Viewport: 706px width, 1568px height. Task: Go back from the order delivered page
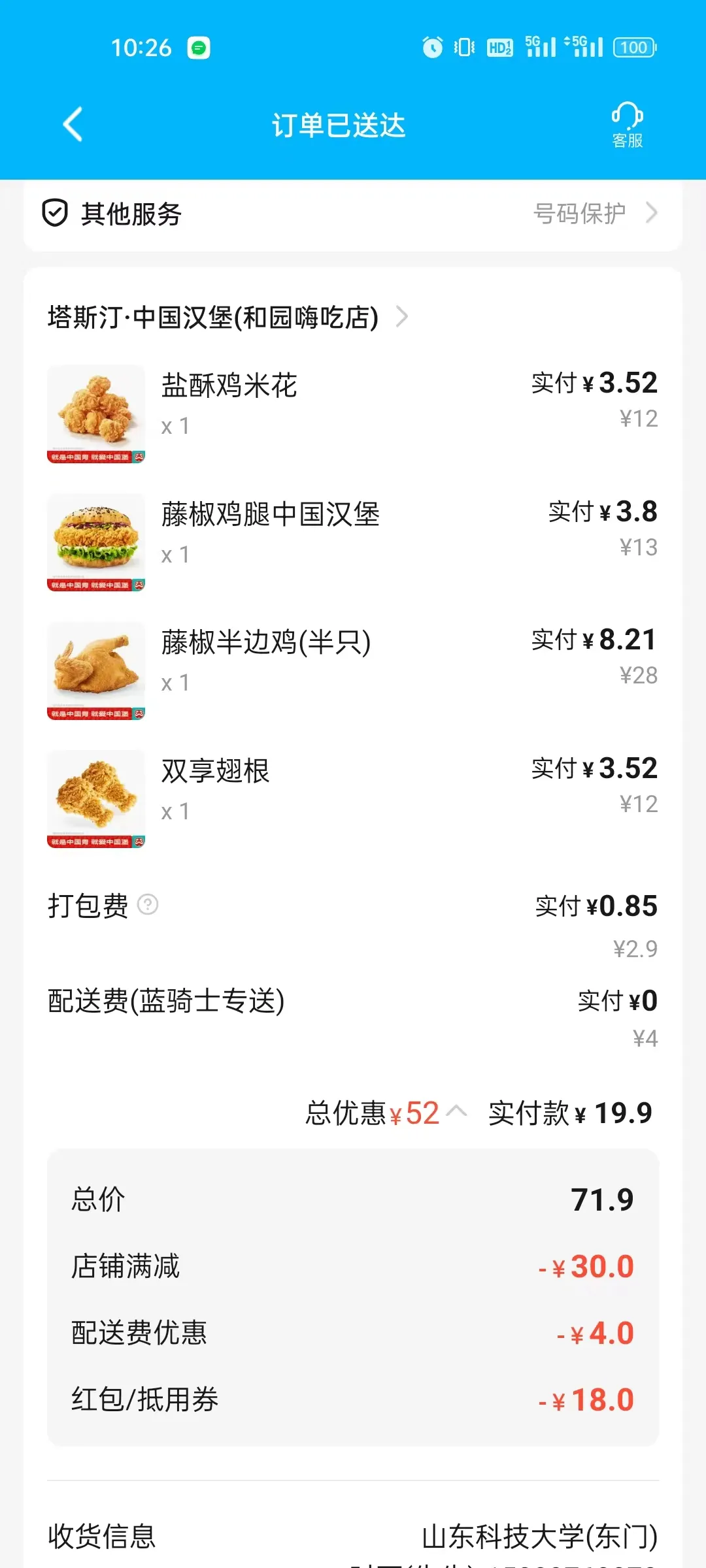tap(73, 124)
